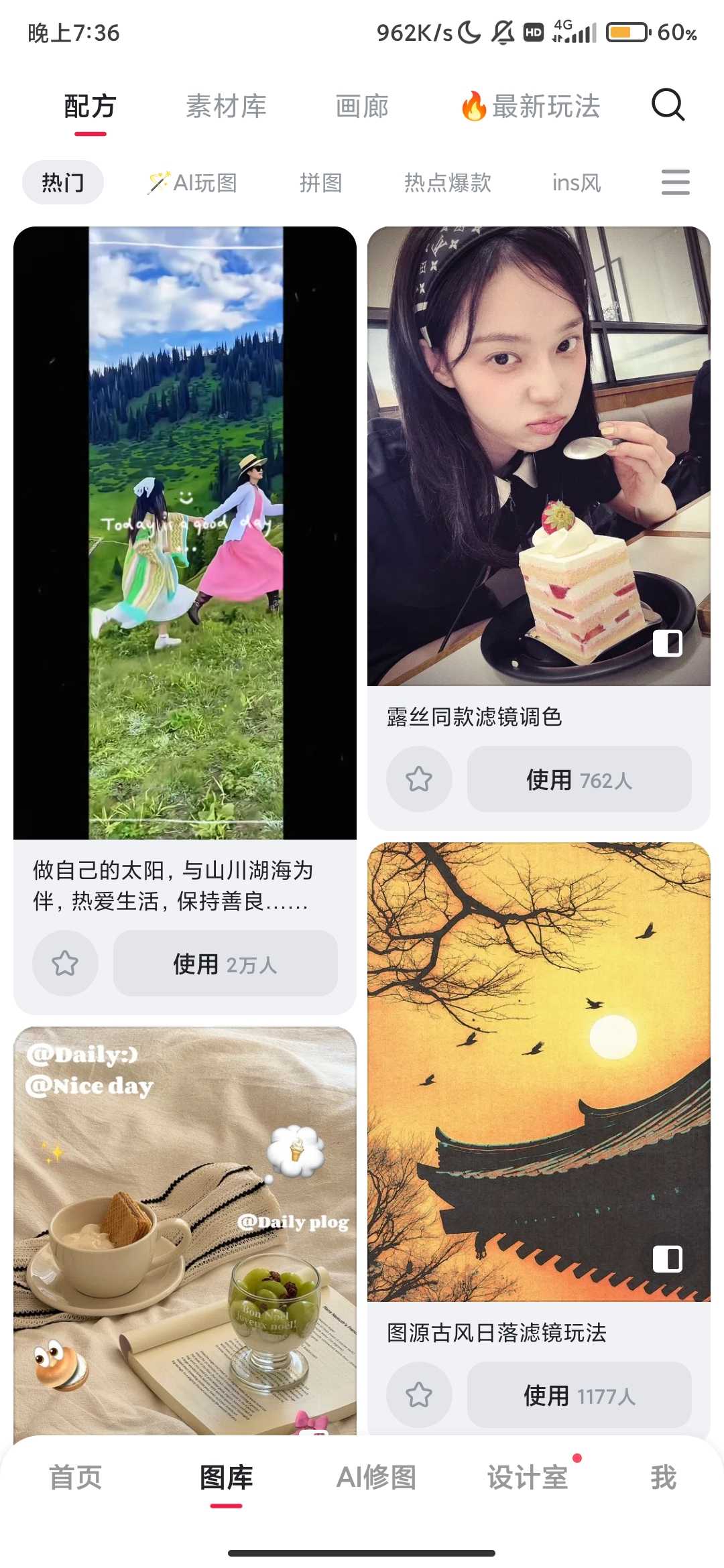Expand the category list menu icon

(675, 182)
